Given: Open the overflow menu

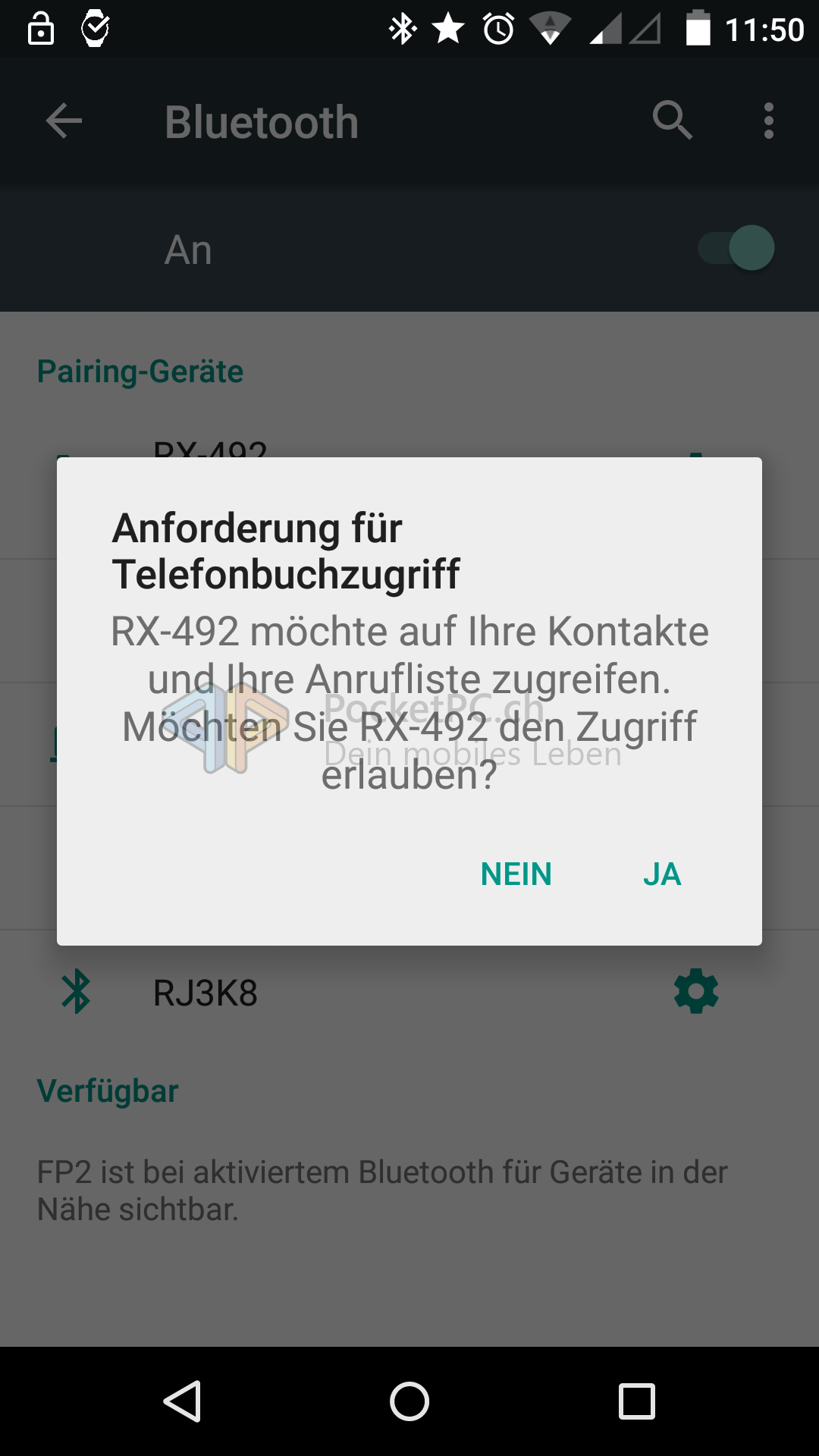Looking at the screenshot, I should pos(769,121).
